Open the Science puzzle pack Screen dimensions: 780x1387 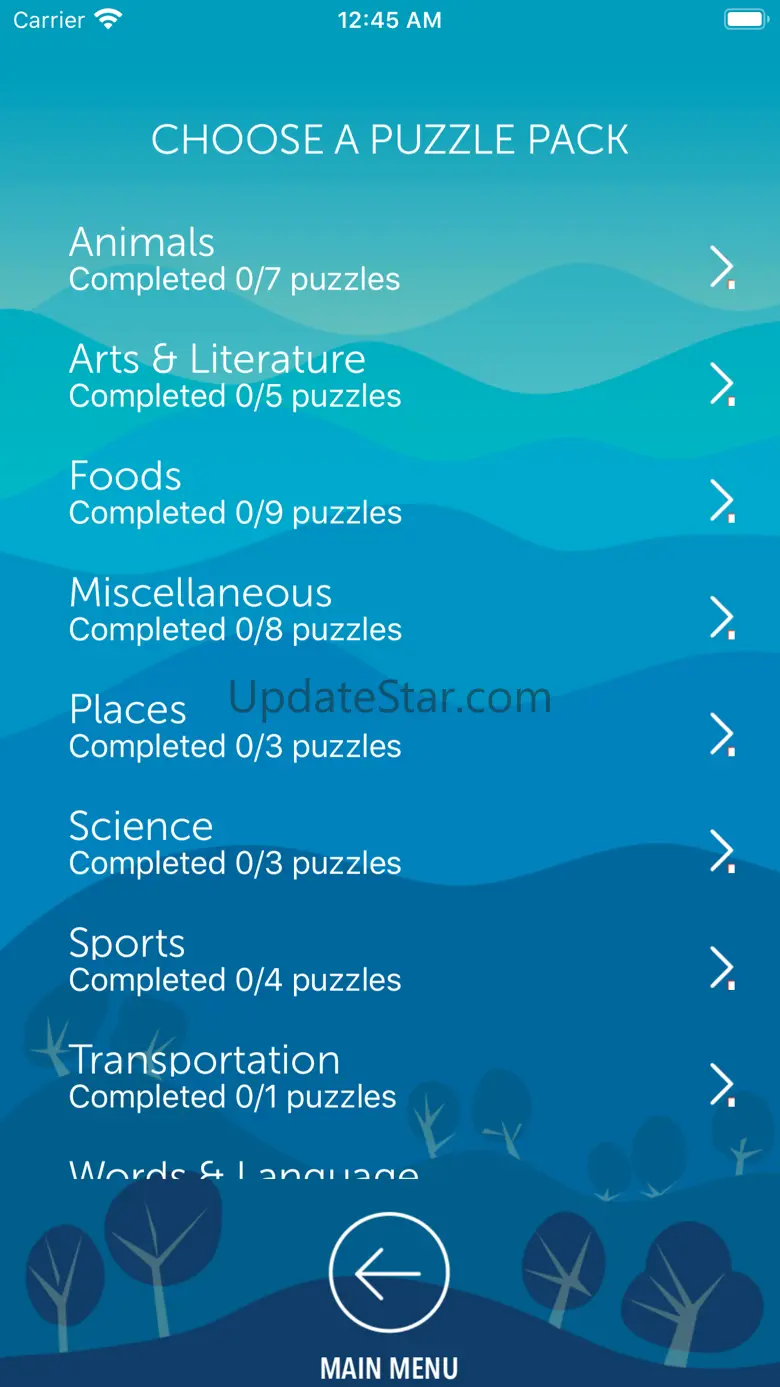pos(390,844)
